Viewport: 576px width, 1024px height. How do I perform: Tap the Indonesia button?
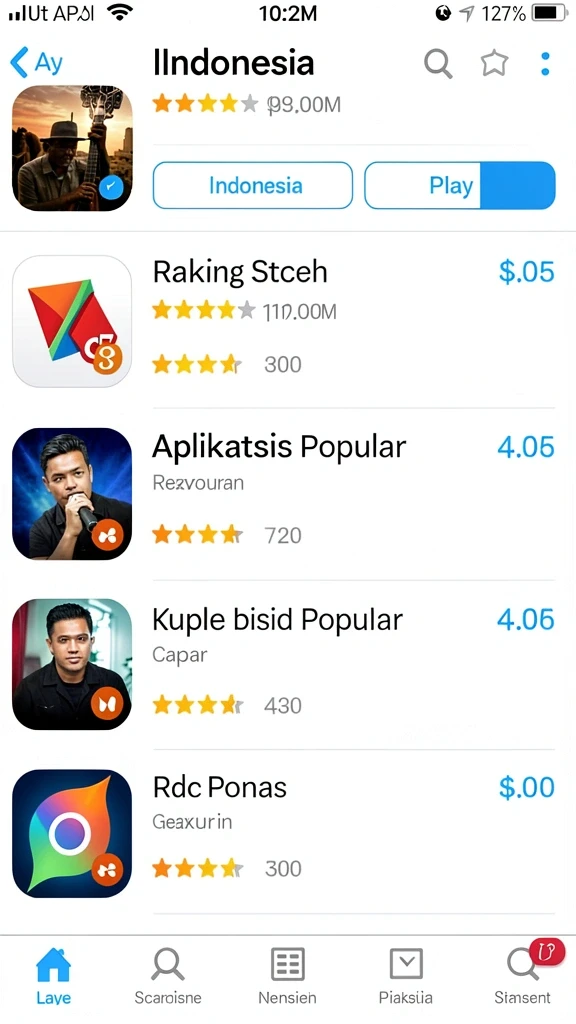point(253,185)
